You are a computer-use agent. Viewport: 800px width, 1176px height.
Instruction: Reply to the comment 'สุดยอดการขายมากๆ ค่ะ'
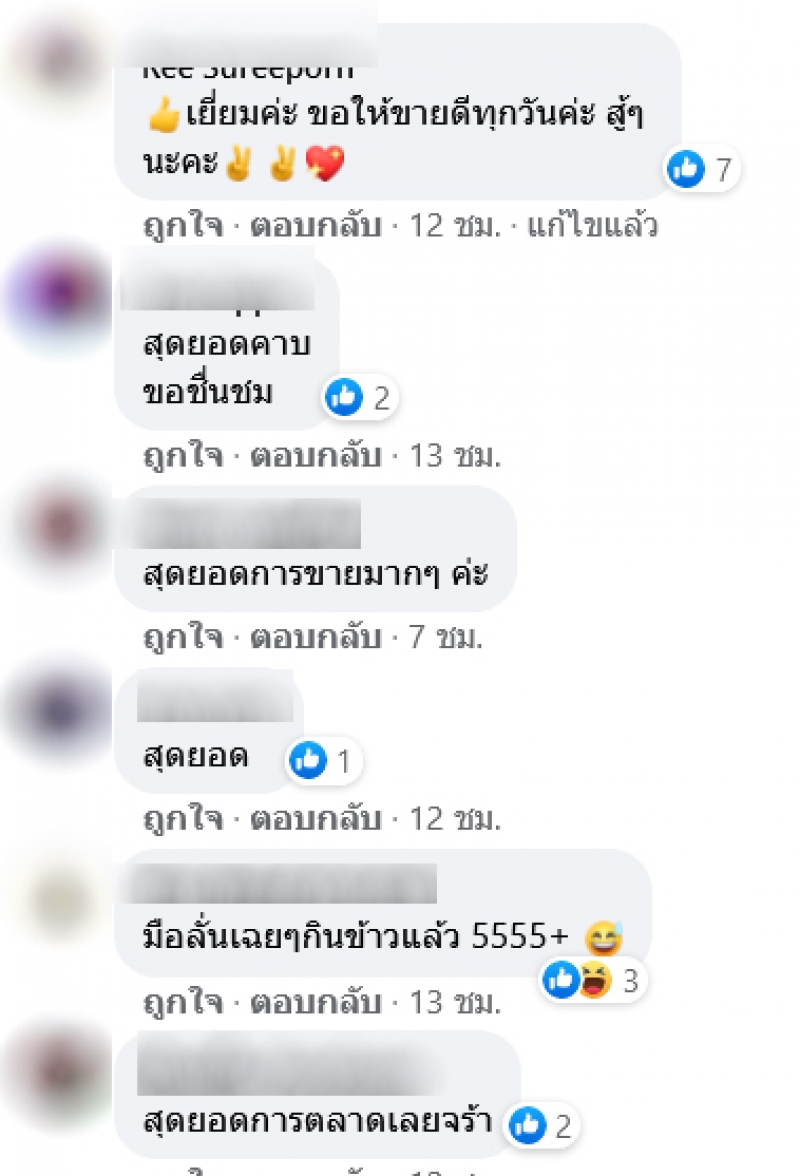[315, 637]
